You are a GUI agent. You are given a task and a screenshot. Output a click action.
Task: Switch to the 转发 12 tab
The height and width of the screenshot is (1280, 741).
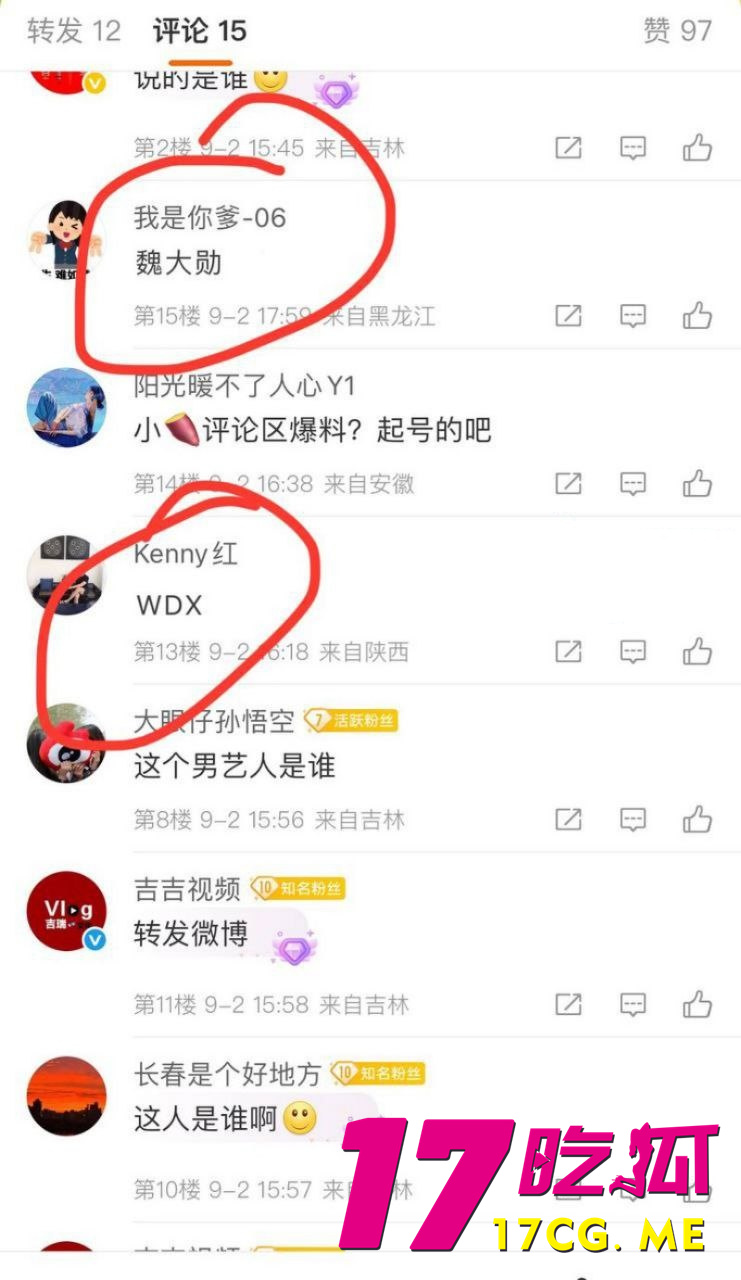point(73,31)
